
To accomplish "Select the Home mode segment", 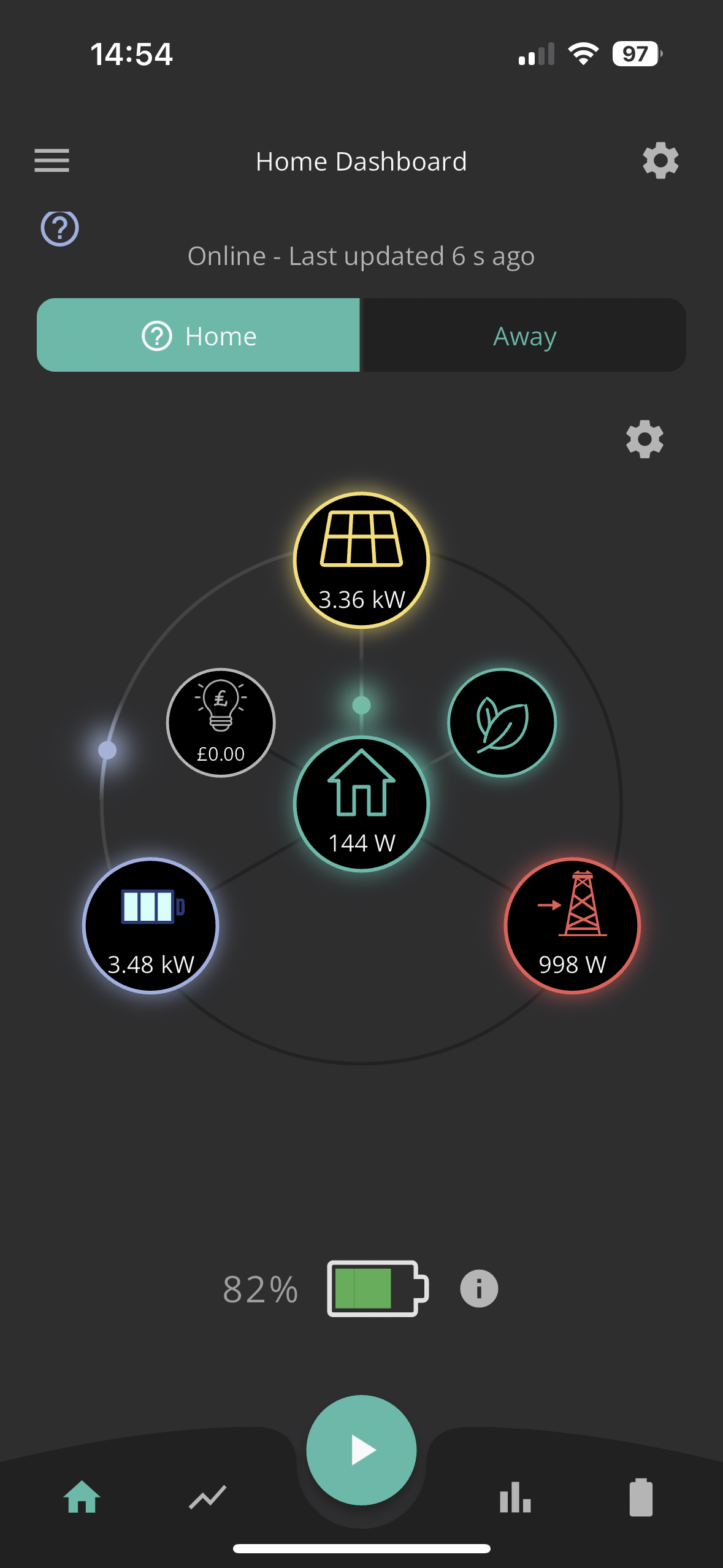I will tap(198, 335).
